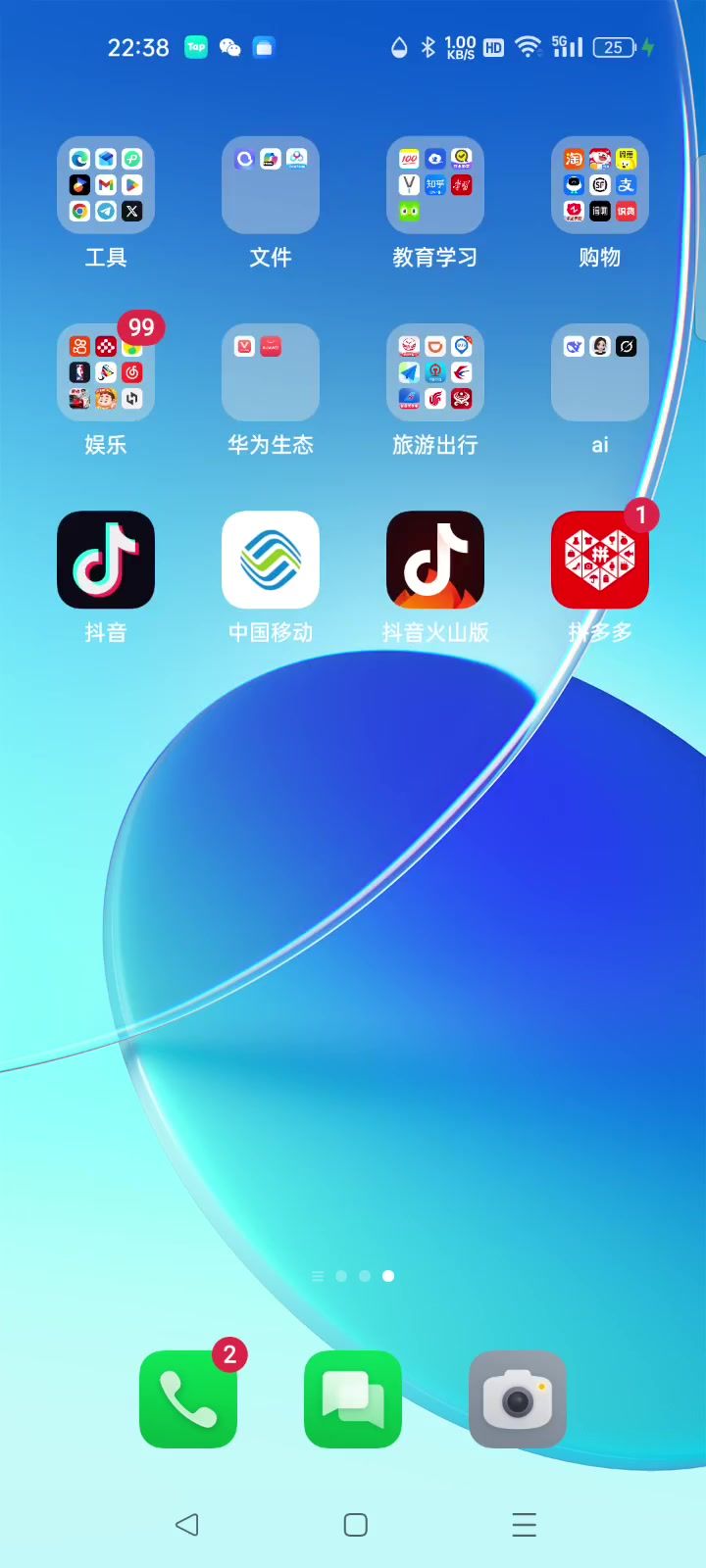The height and width of the screenshot is (1568, 706).
Task: Launch the 拼多多 app
Action: 600,560
